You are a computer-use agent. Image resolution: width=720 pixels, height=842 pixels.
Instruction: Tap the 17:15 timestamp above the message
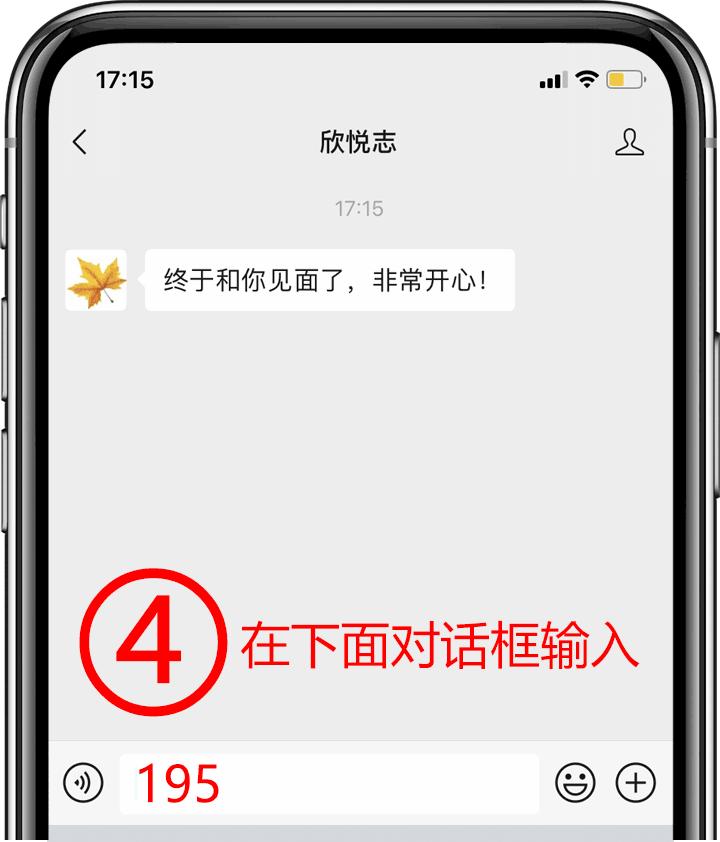[x=358, y=209]
